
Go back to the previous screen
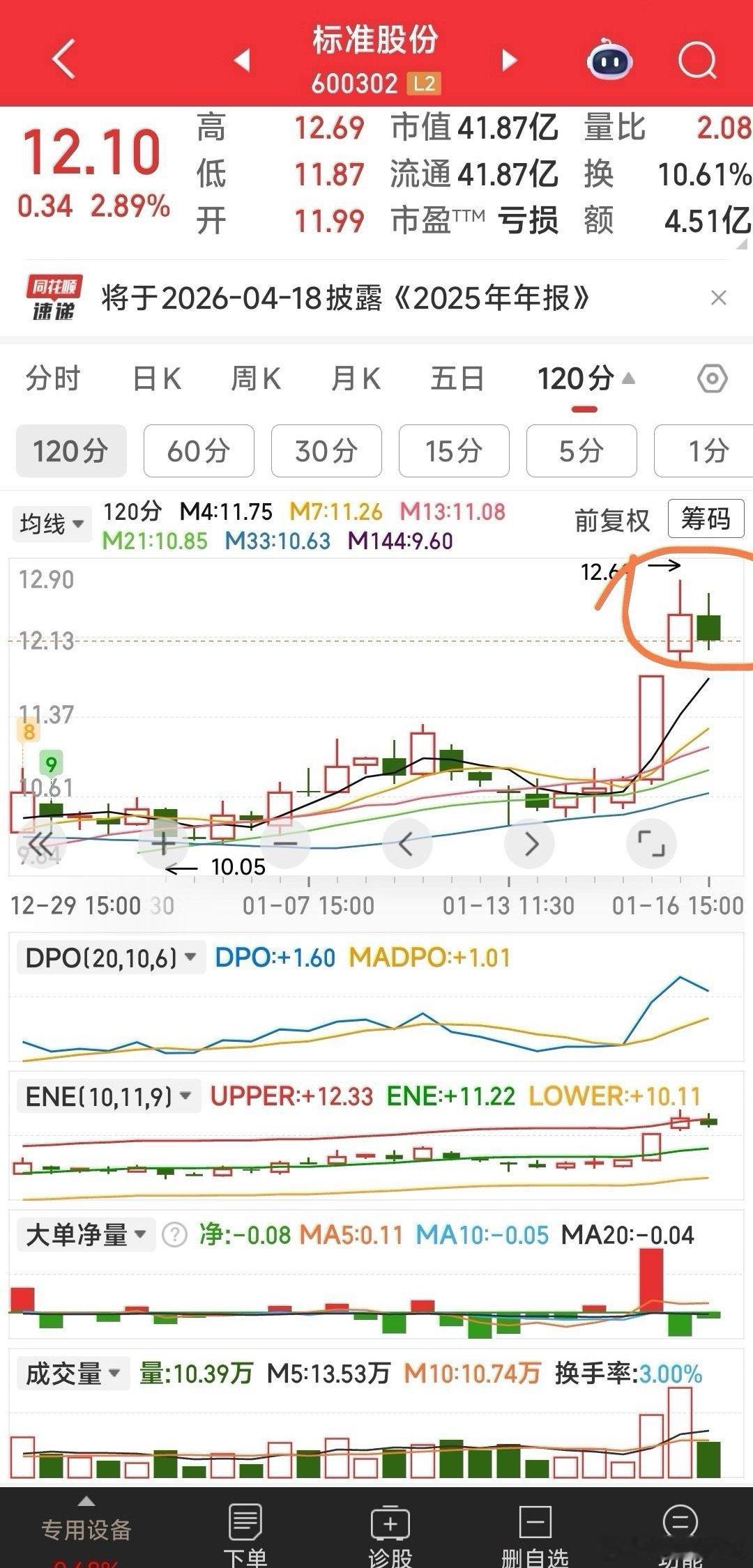(63, 59)
